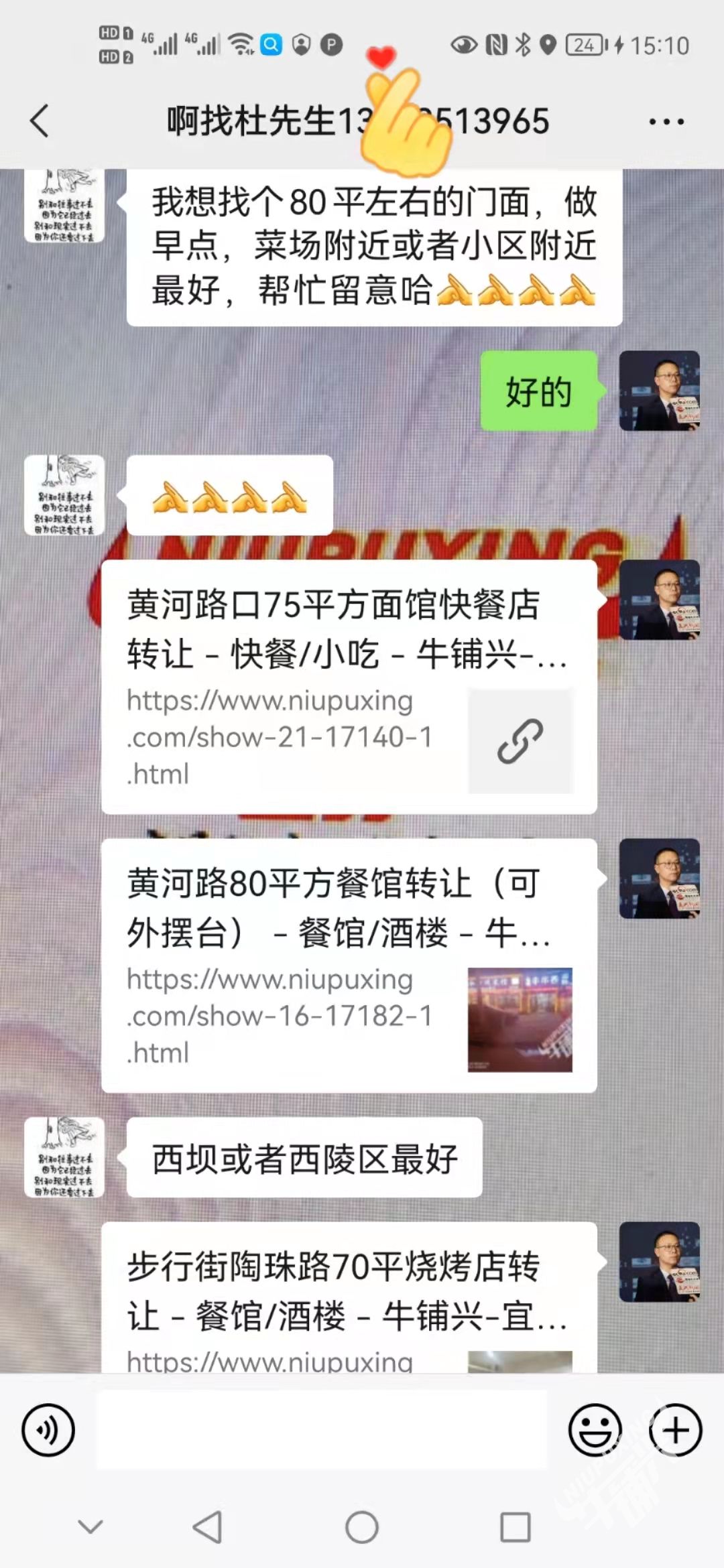Open the system recent apps button
Screen dimensions: 724x1568
pos(516,1527)
